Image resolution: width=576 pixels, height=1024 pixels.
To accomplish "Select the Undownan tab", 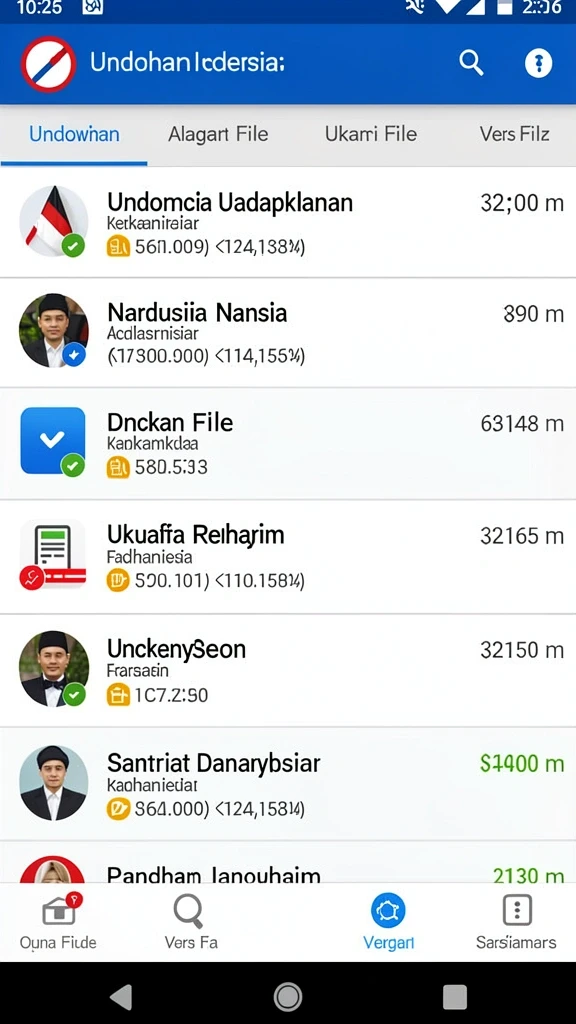I will [x=74, y=135].
